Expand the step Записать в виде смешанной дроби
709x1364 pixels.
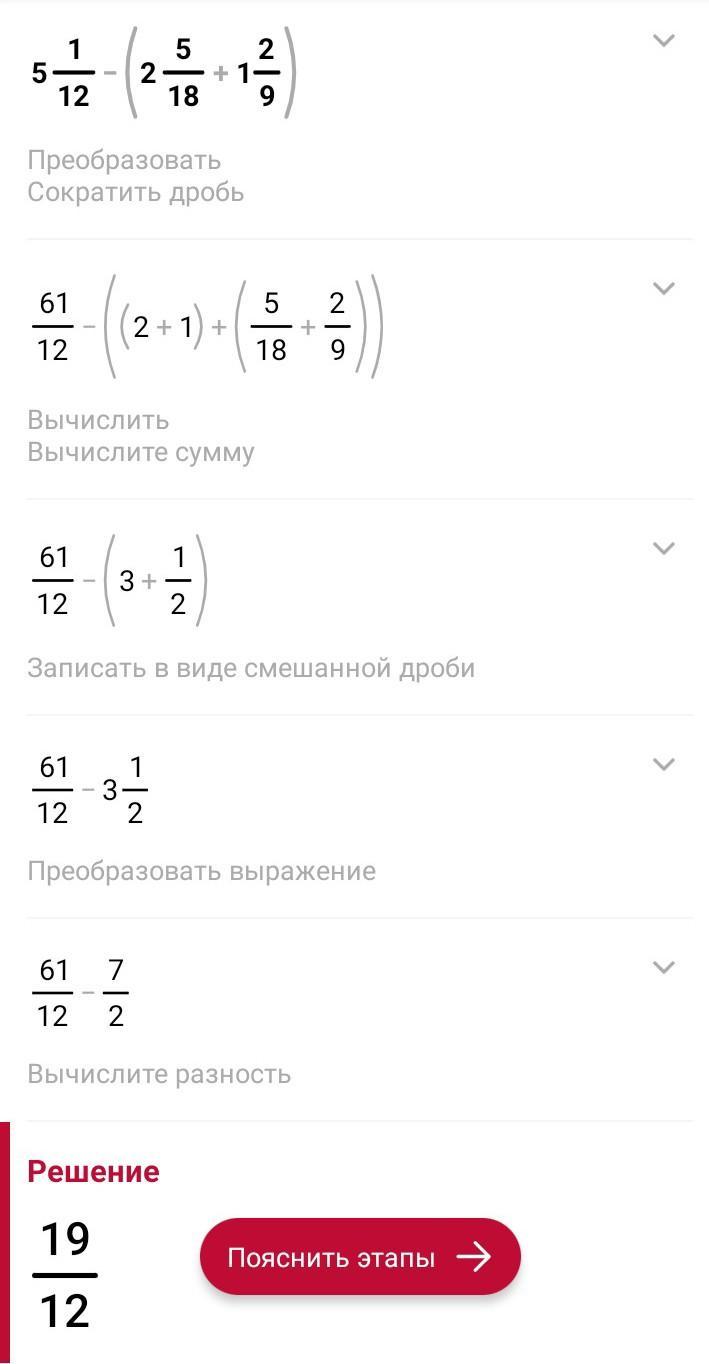point(663,549)
